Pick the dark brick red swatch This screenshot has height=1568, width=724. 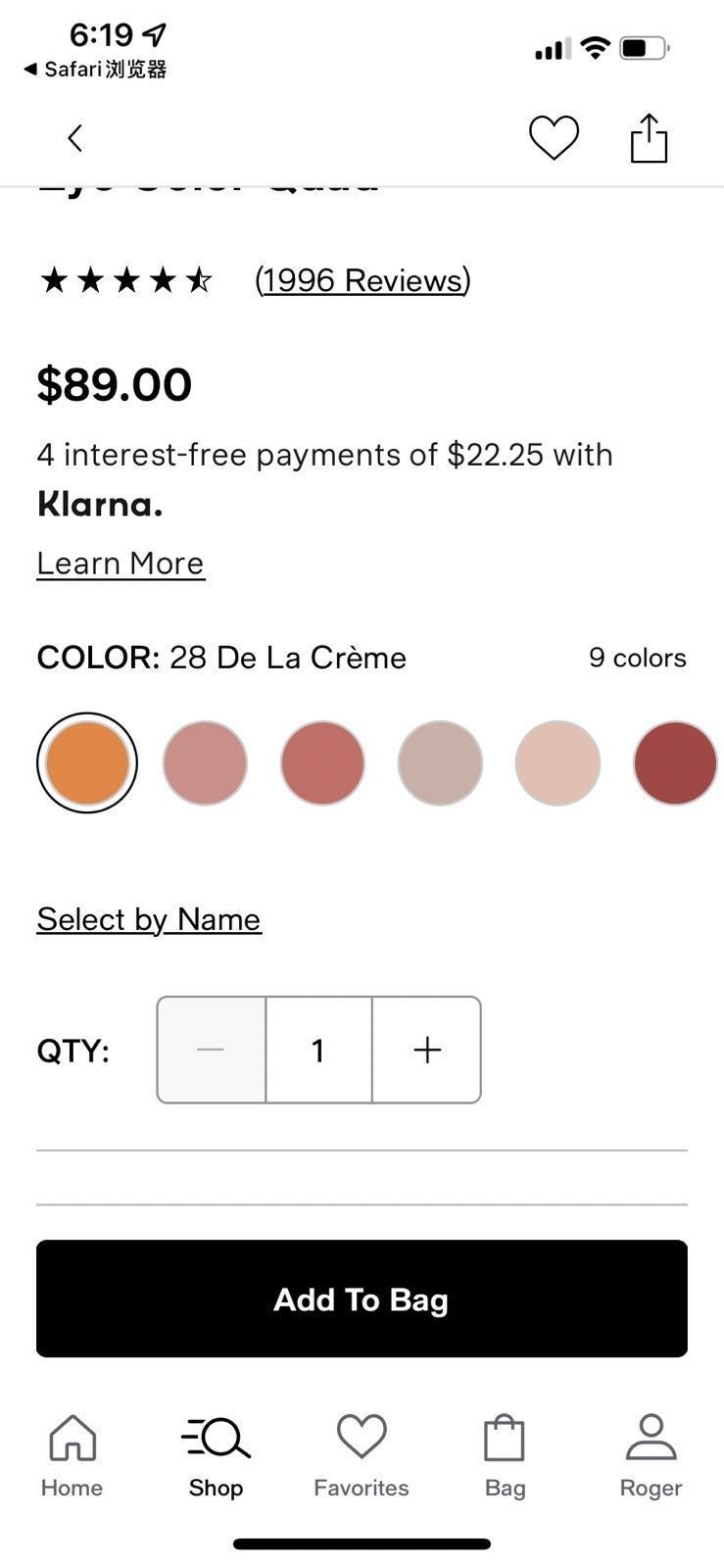point(675,762)
